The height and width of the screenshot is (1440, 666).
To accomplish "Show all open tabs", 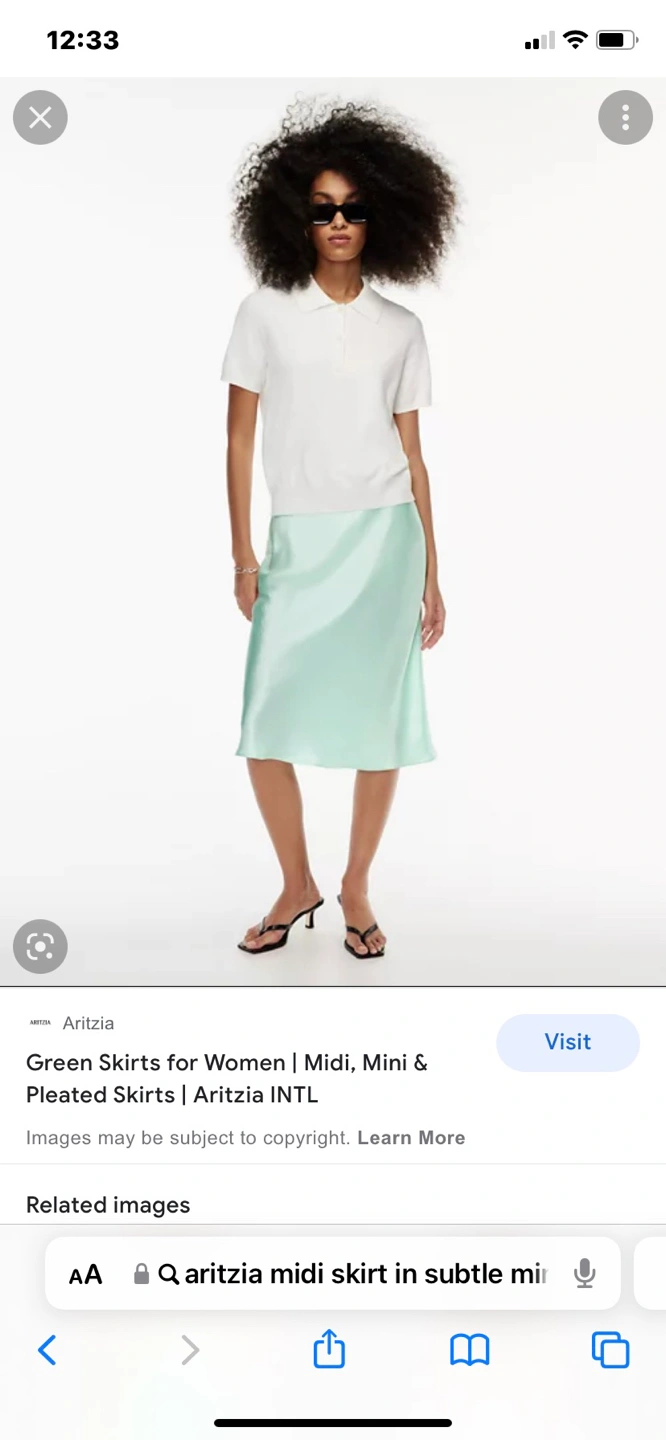I will point(610,1351).
